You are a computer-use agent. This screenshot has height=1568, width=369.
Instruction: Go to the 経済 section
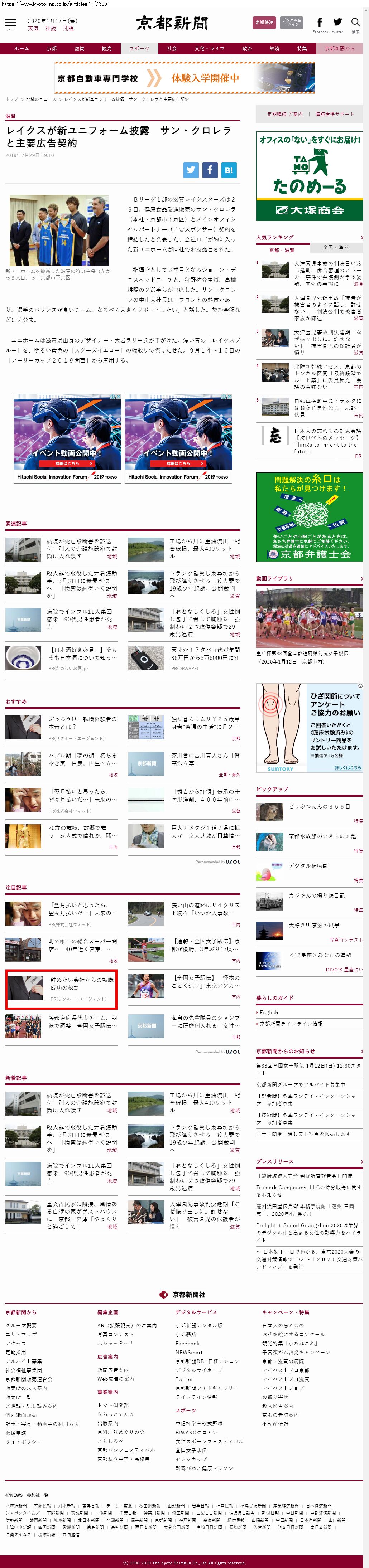[x=275, y=49]
